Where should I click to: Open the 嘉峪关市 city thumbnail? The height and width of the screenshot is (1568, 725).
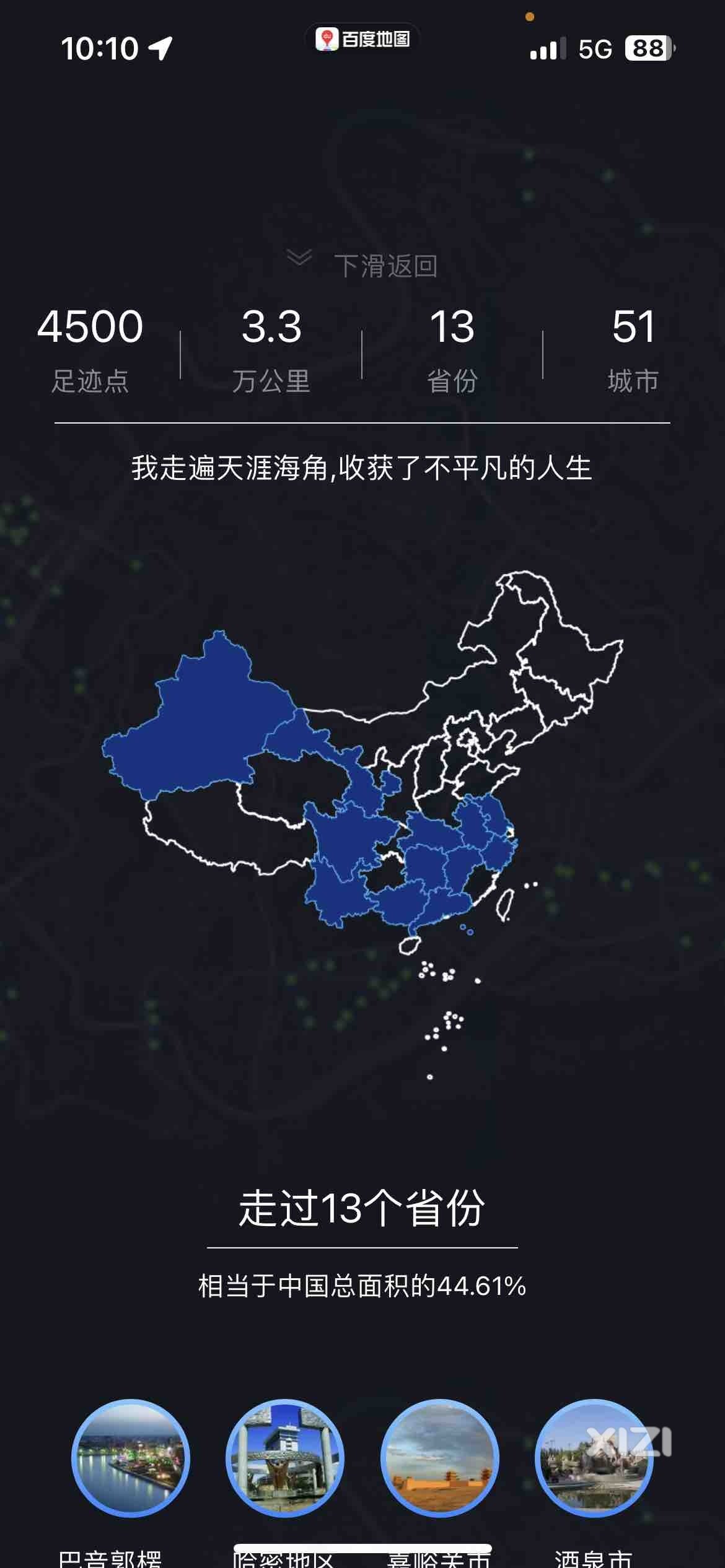click(x=439, y=1458)
